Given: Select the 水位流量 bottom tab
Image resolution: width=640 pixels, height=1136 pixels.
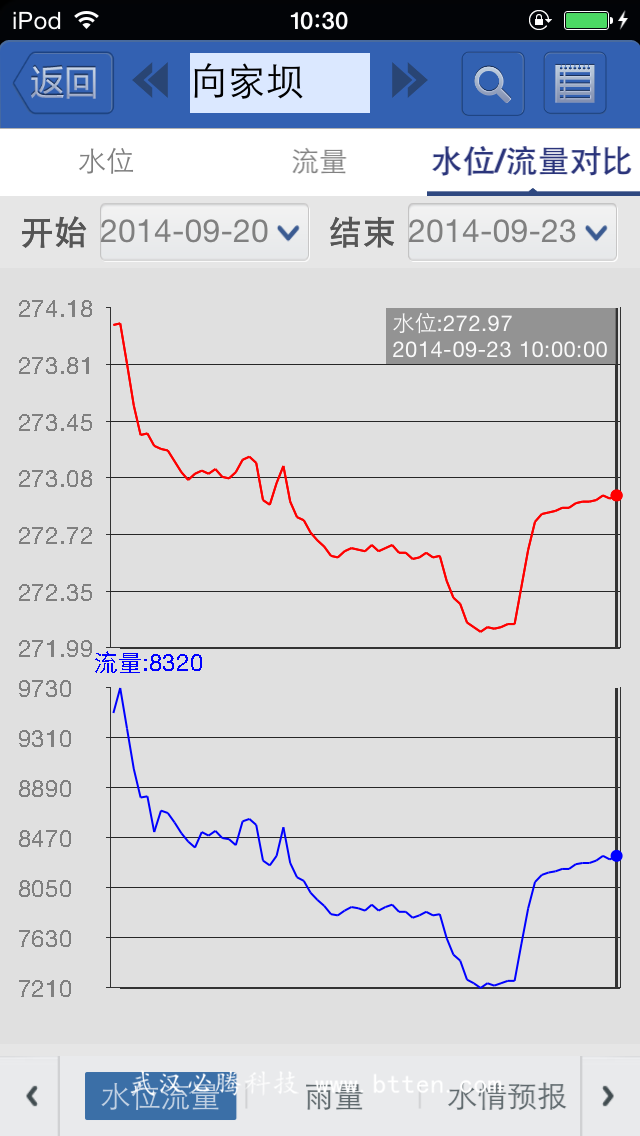Looking at the screenshot, I should pyautogui.click(x=160, y=1096).
